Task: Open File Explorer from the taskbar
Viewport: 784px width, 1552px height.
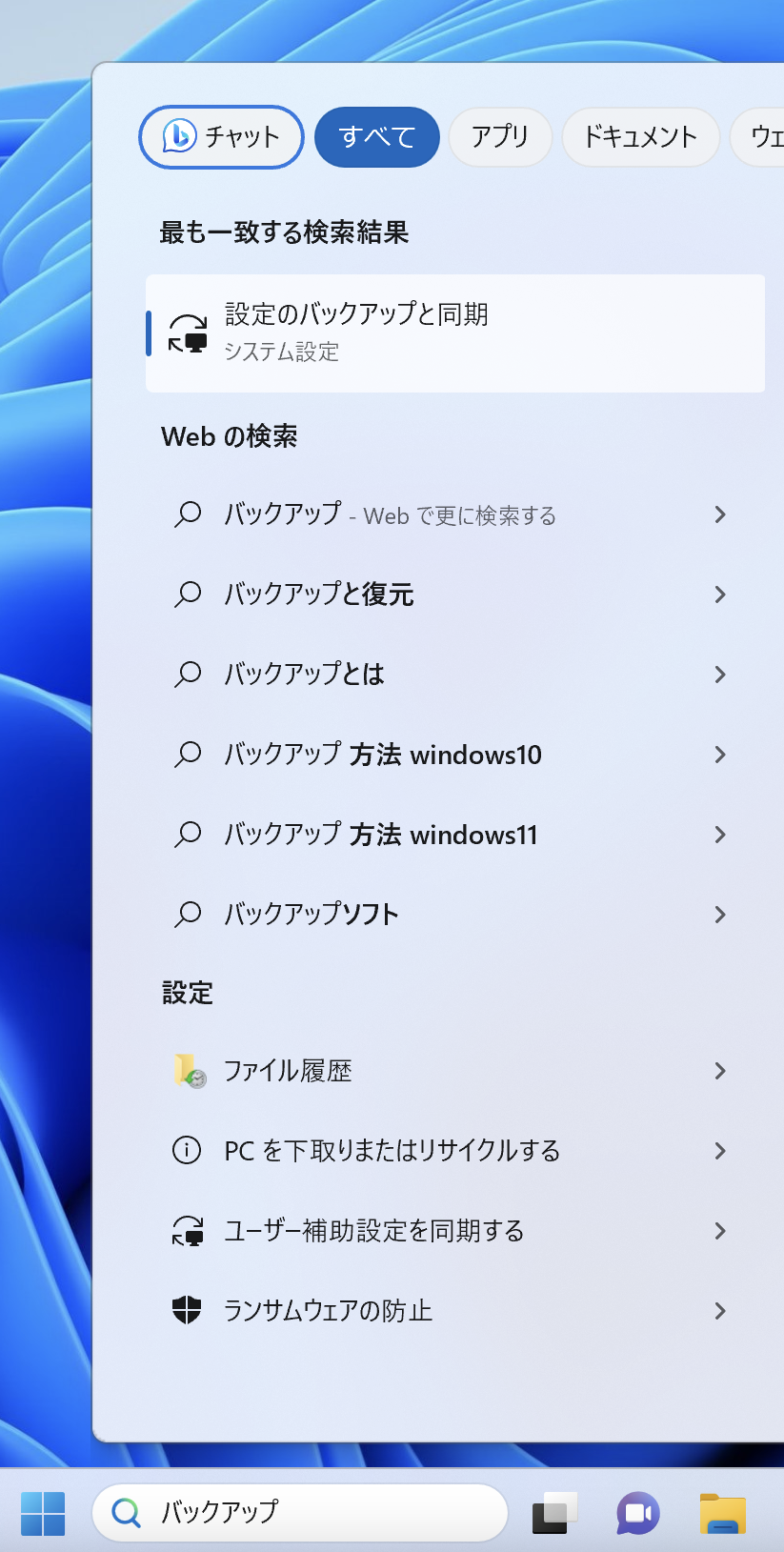Action: (x=722, y=1513)
